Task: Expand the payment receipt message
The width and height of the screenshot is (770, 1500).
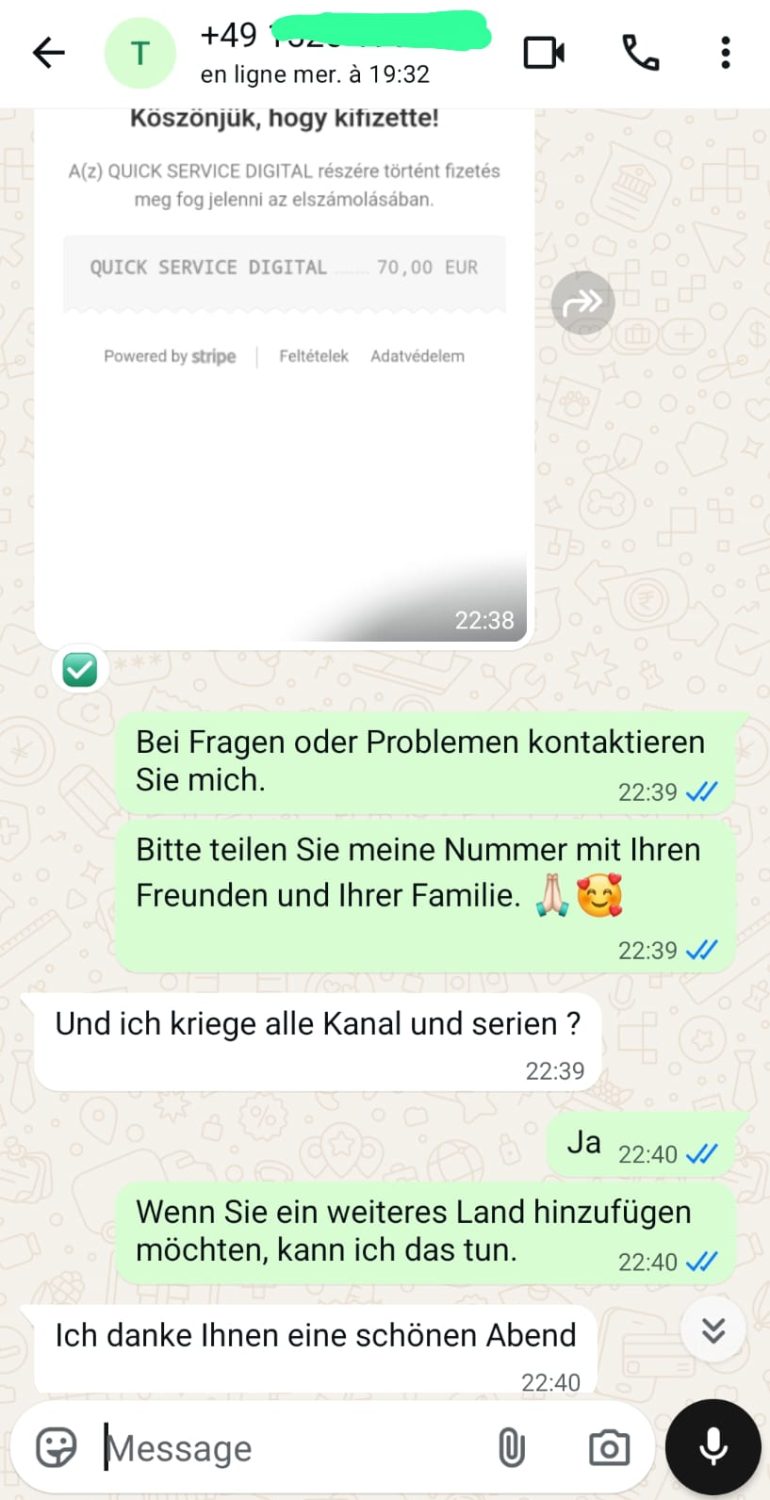Action: 285,400
